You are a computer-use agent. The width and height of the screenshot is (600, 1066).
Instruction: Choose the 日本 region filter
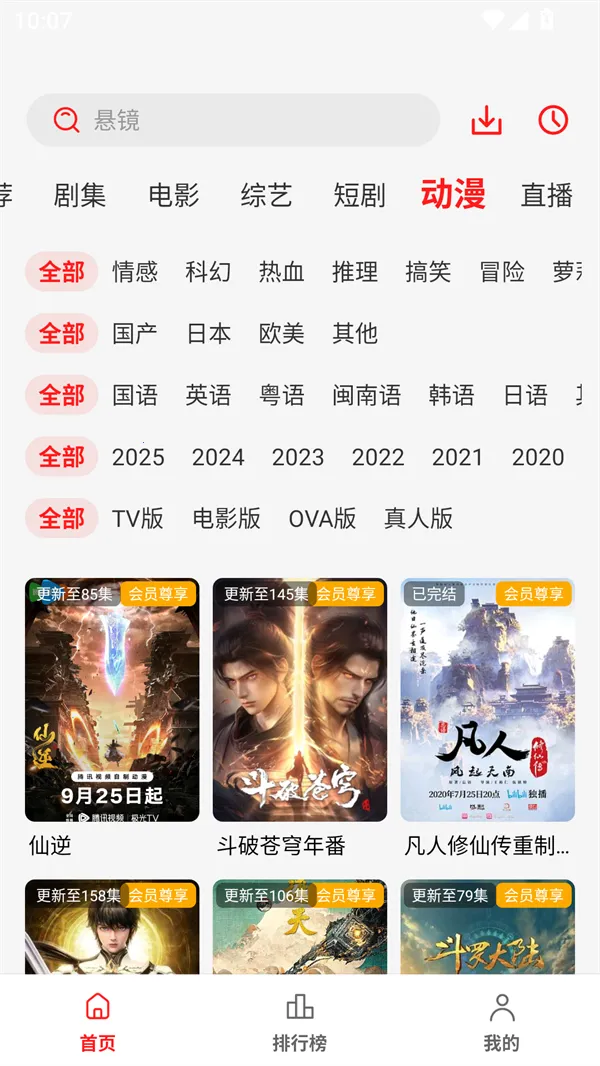(208, 333)
